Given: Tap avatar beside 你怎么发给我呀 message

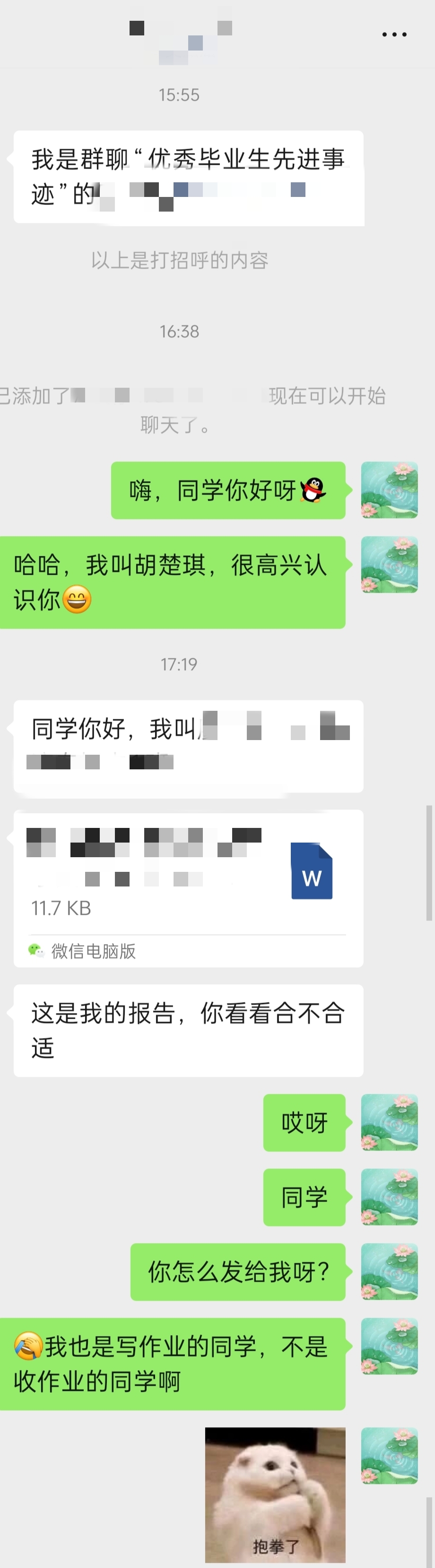Looking at the screenshot, I should pos(389,1271).
